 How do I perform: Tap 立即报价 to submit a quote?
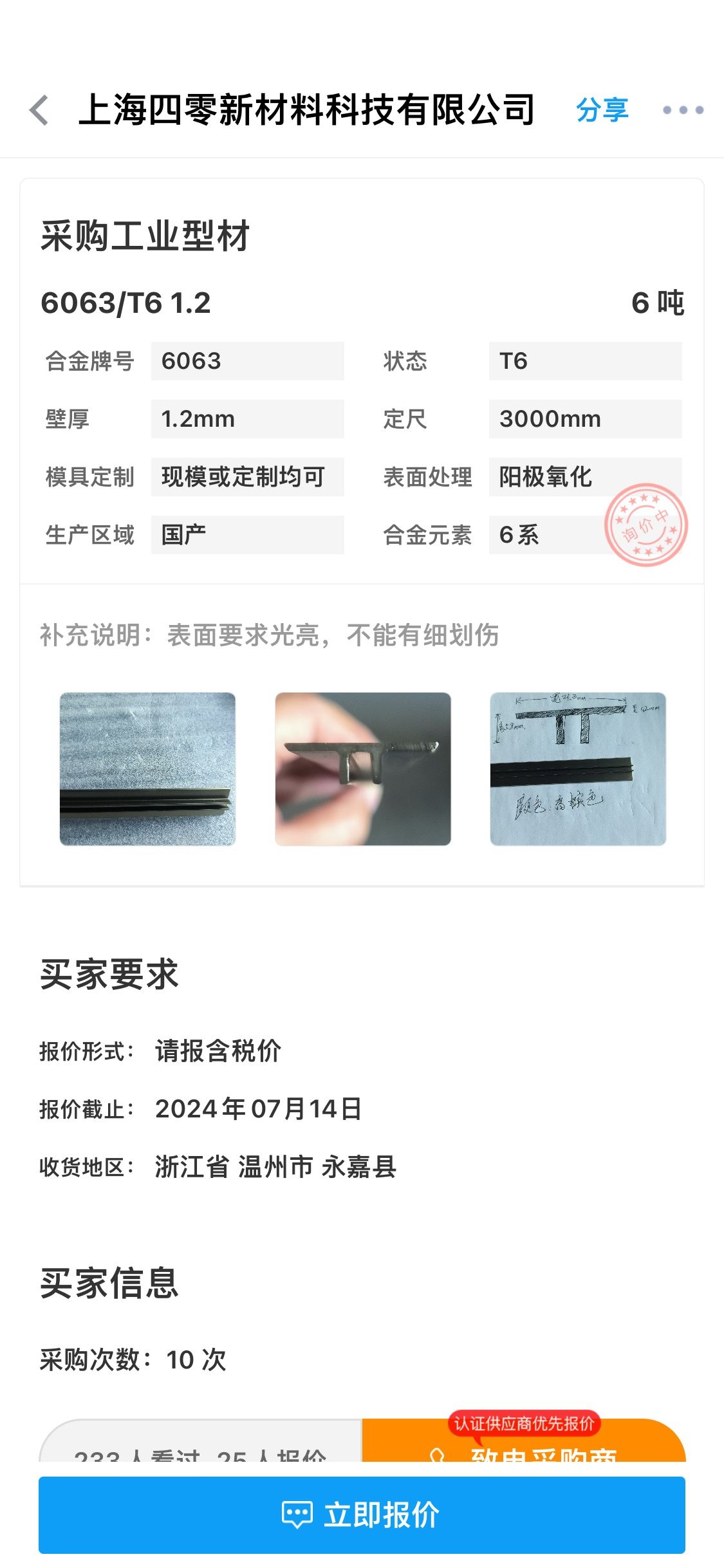pos(362,1515)
